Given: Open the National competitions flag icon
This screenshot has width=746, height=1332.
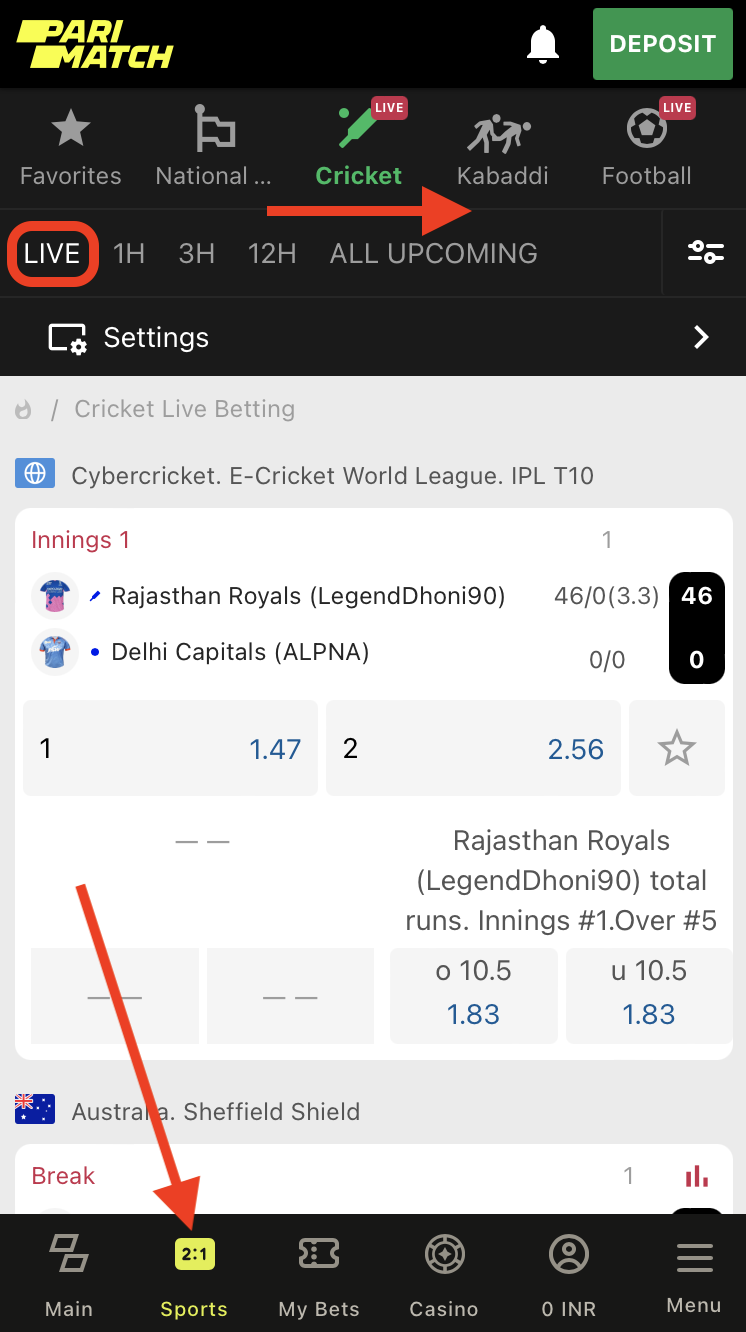Looking at the screenshot, I should (212, 130).
